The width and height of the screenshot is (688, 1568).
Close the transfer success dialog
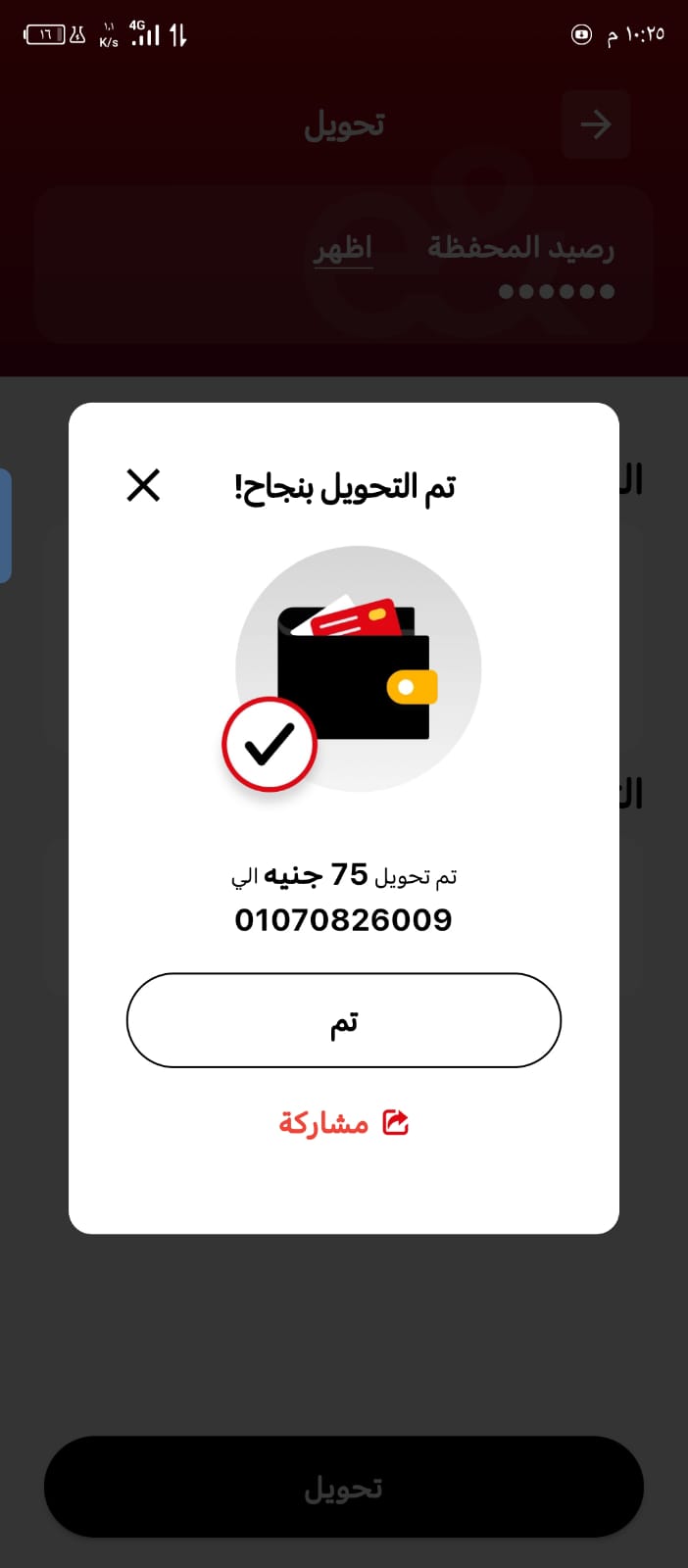pos(143,485)
